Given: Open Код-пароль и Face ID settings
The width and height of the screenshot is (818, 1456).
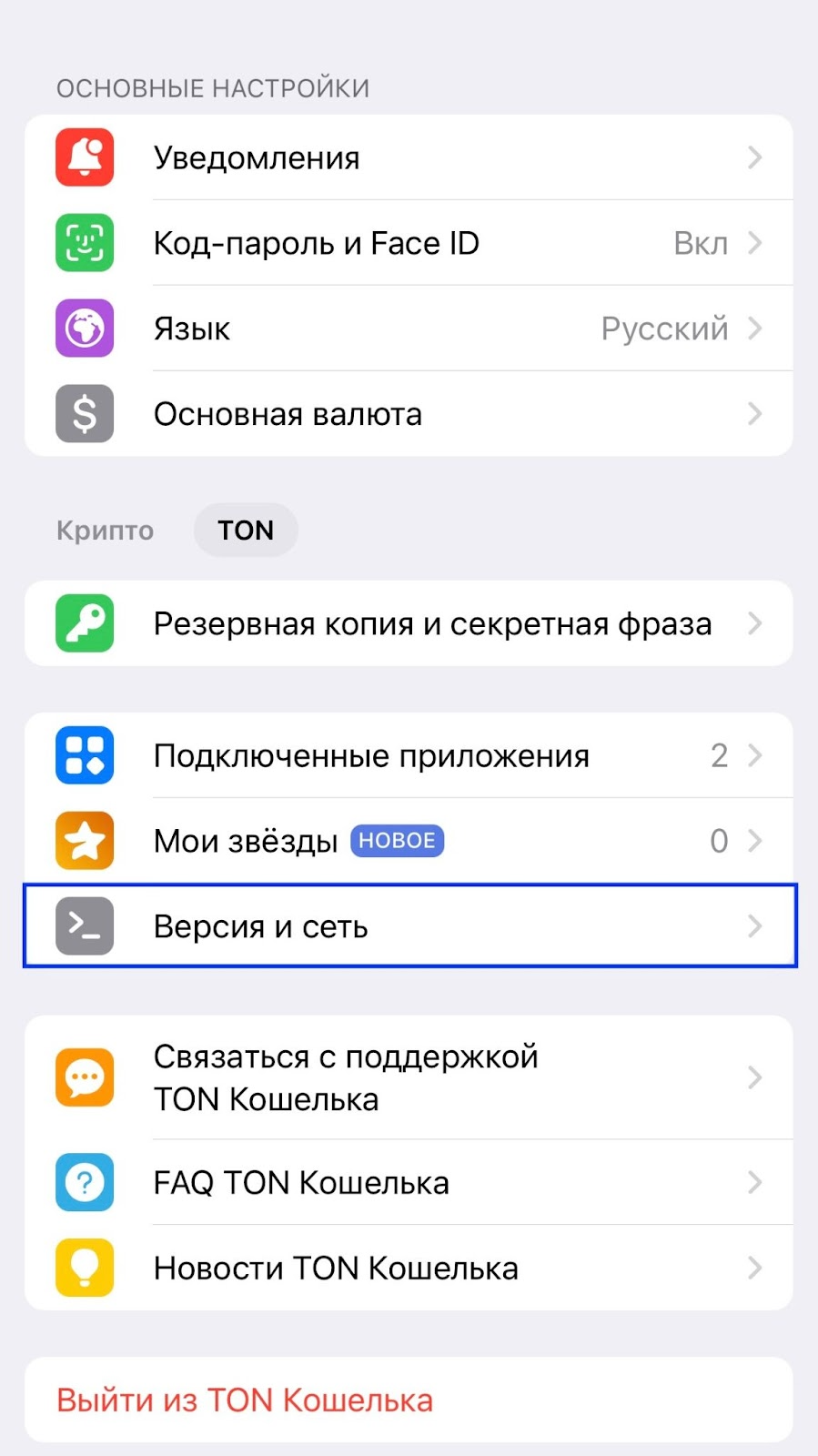Looking at the screenshot, I should [409, 243].
